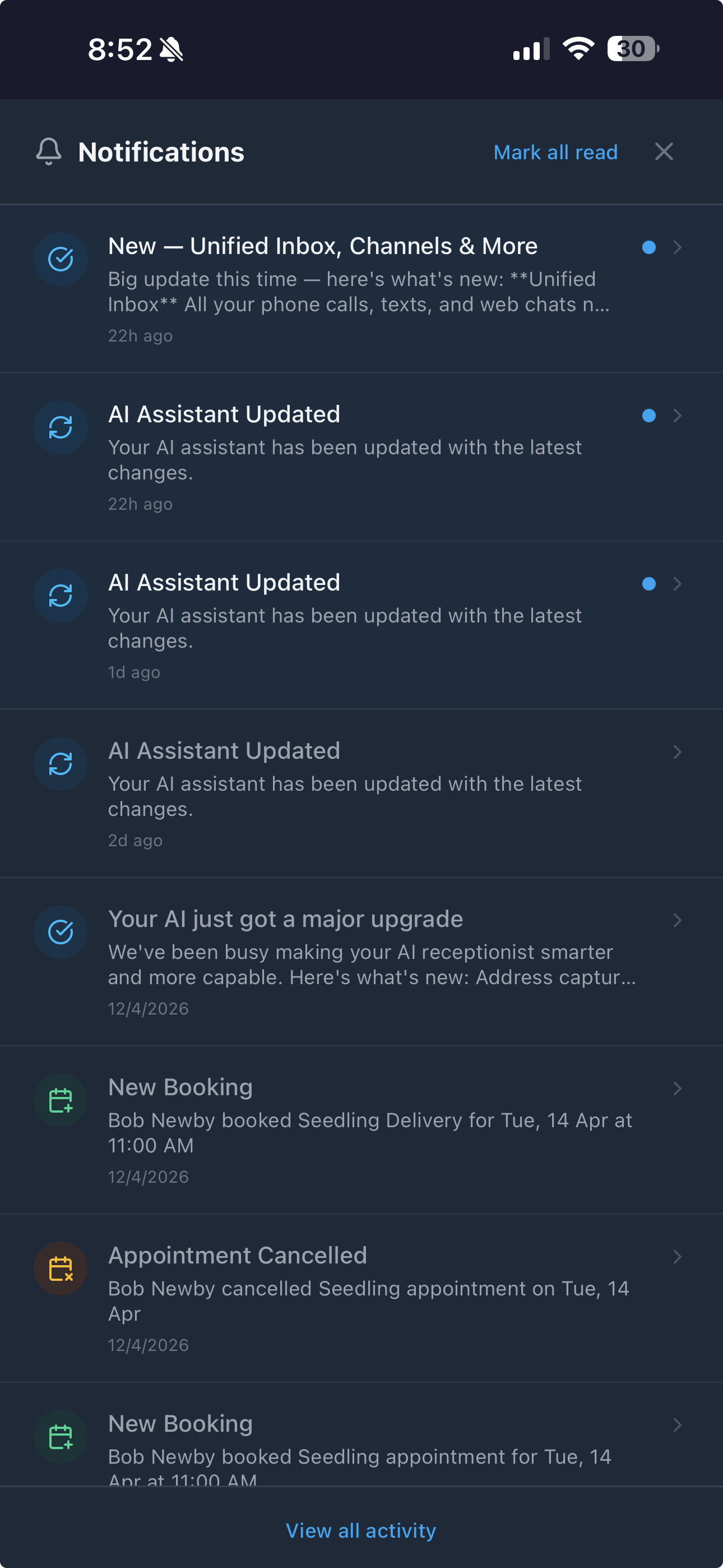Image resolution: width=723 pixels, height=1568 pixels.
Task: Click the green calendar icon on the bottom New Booking
Action: (61, 1438)
